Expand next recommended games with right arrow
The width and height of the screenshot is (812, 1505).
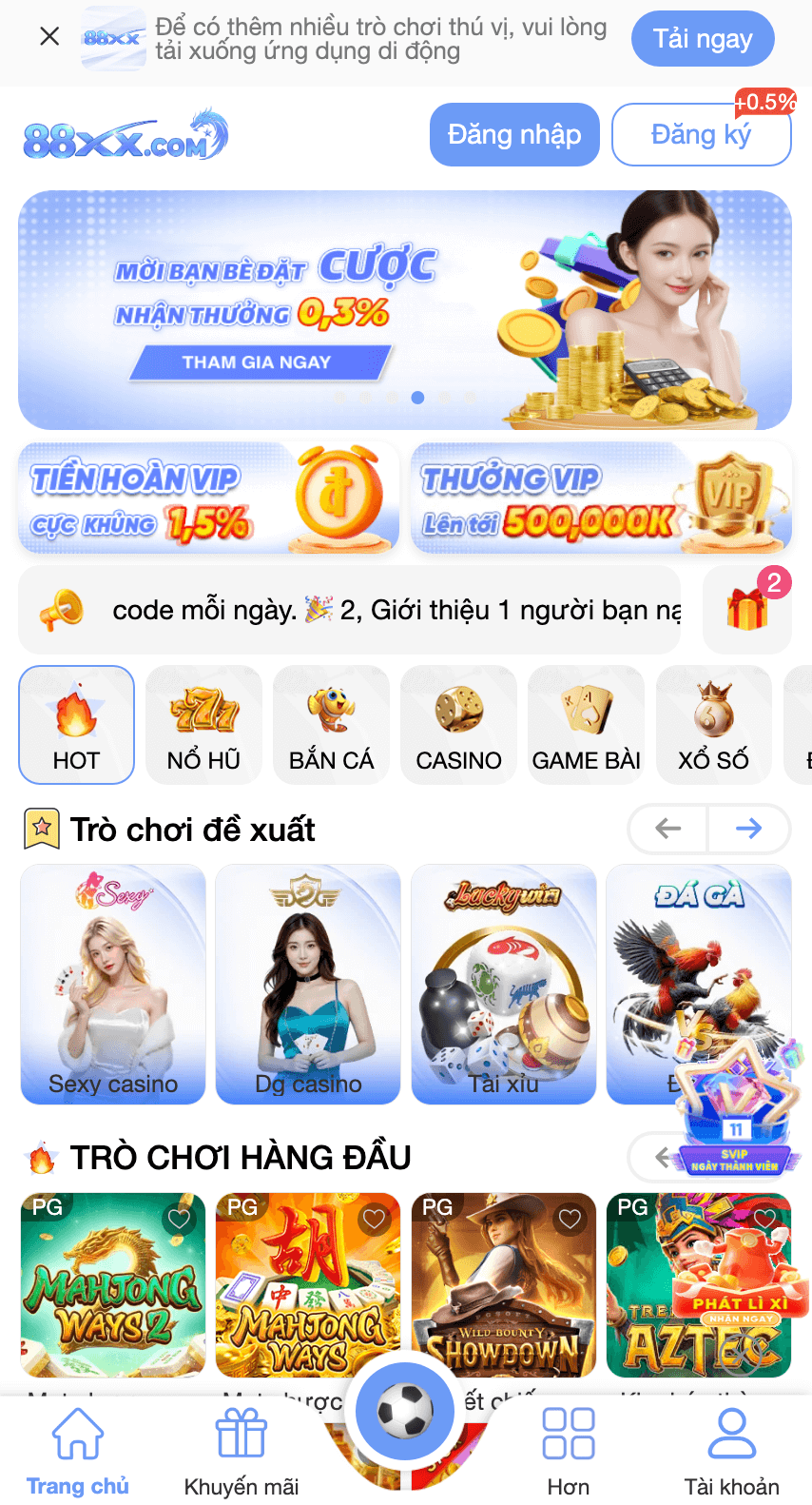[x=748, y=829]
